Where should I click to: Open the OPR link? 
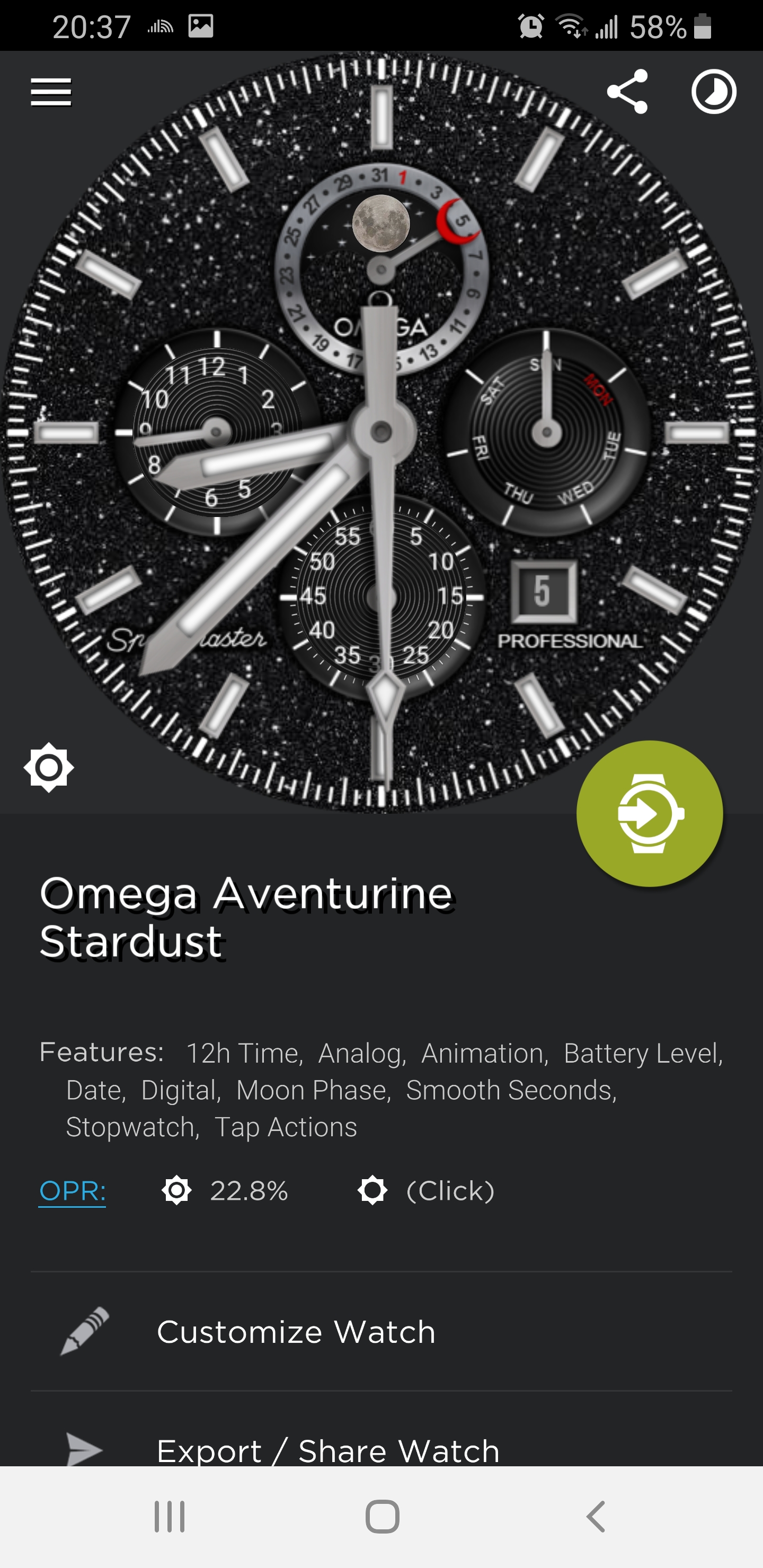point(72,1191)
